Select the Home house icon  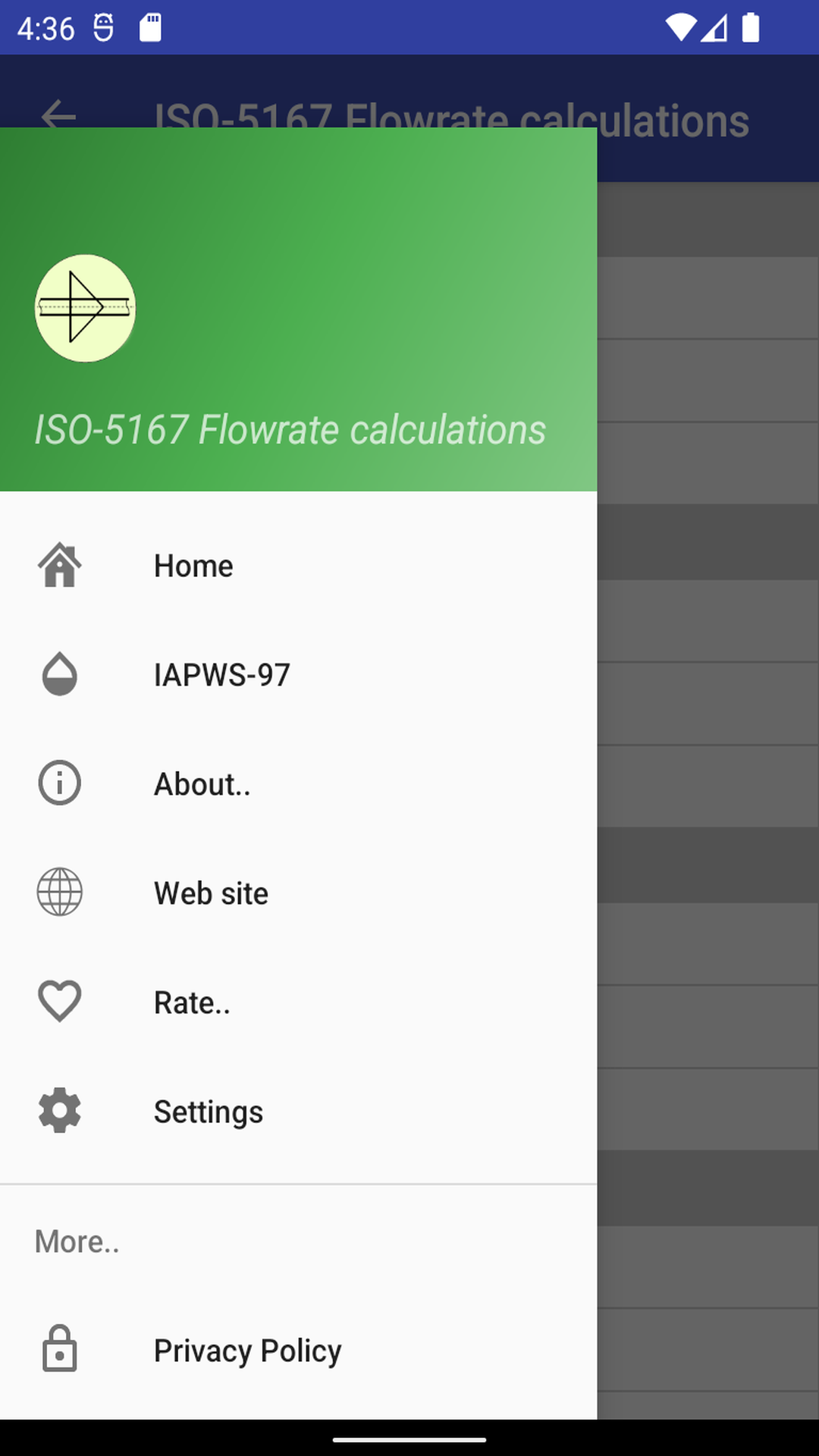tap(59, 565)
